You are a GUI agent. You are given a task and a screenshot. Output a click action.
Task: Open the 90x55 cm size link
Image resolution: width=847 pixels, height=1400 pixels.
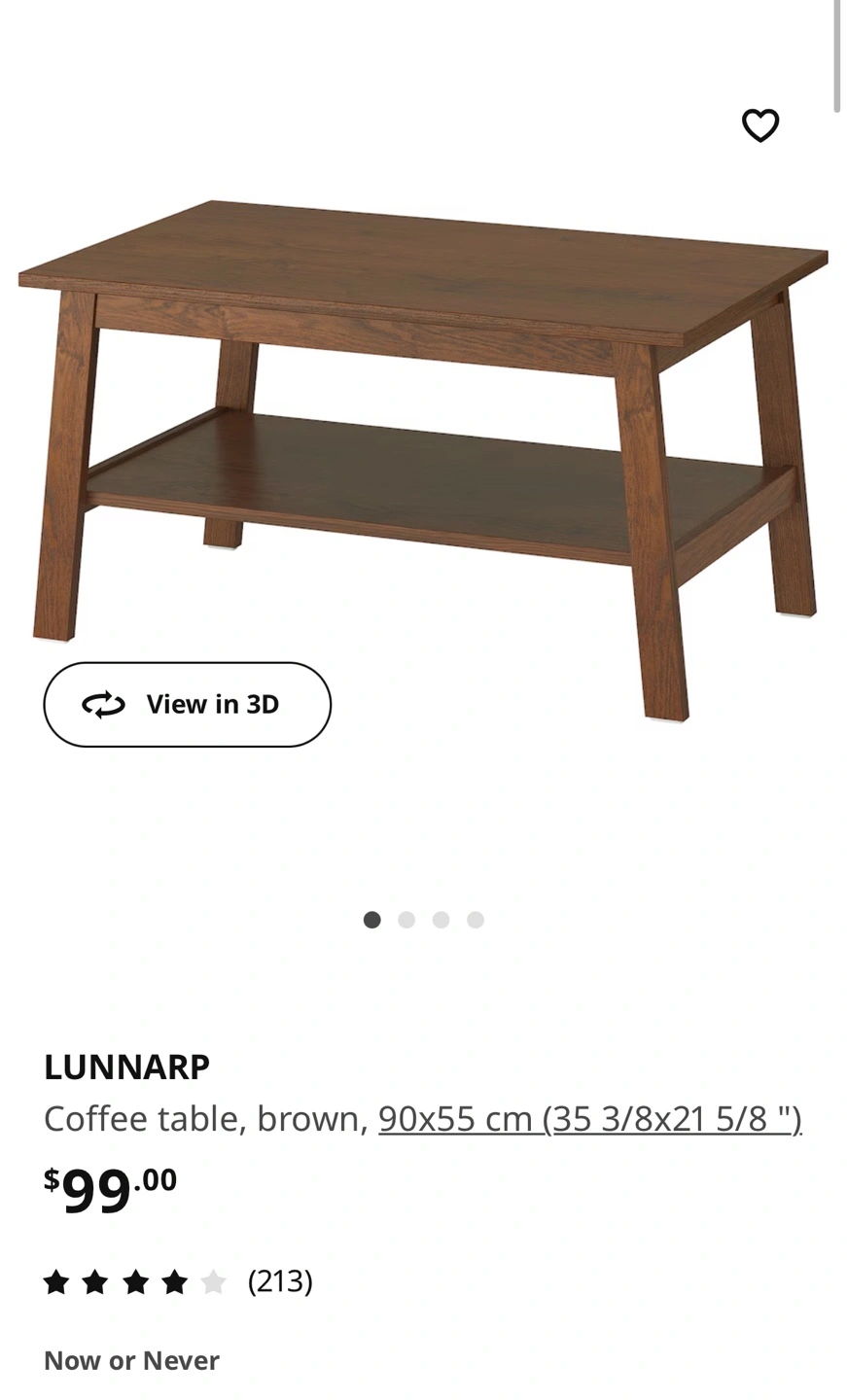(x=589, y=1119)
